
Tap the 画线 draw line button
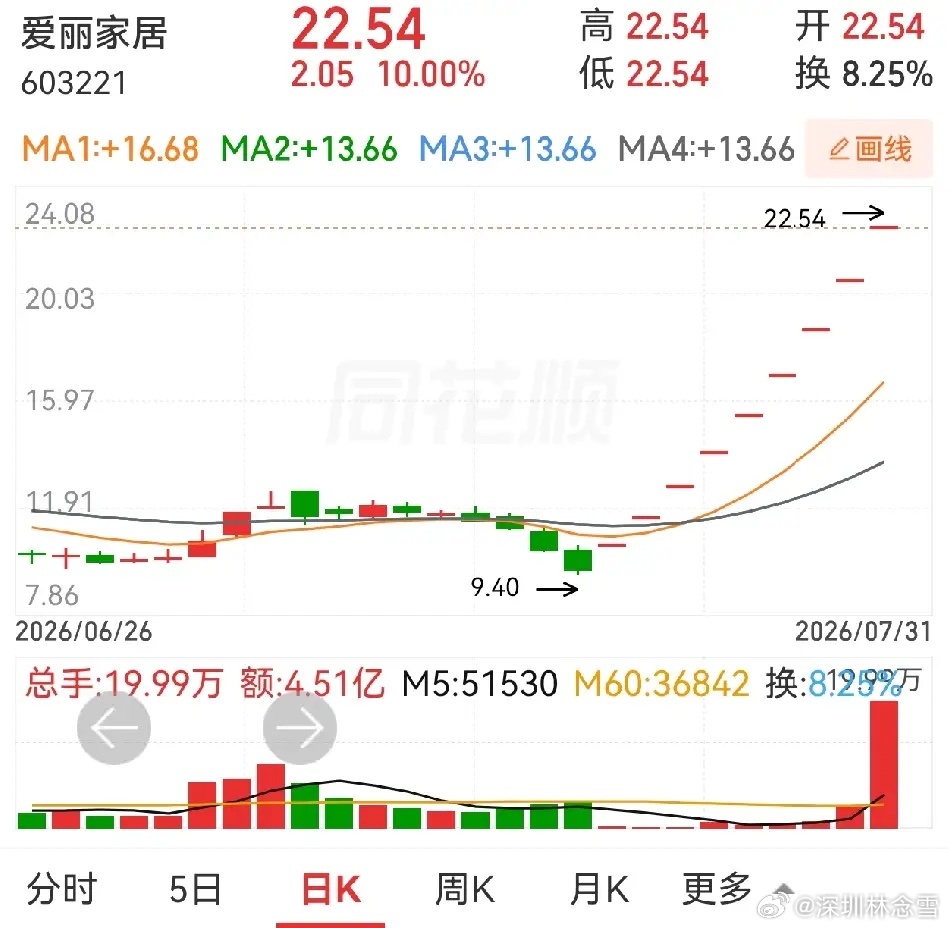(869, 149)
